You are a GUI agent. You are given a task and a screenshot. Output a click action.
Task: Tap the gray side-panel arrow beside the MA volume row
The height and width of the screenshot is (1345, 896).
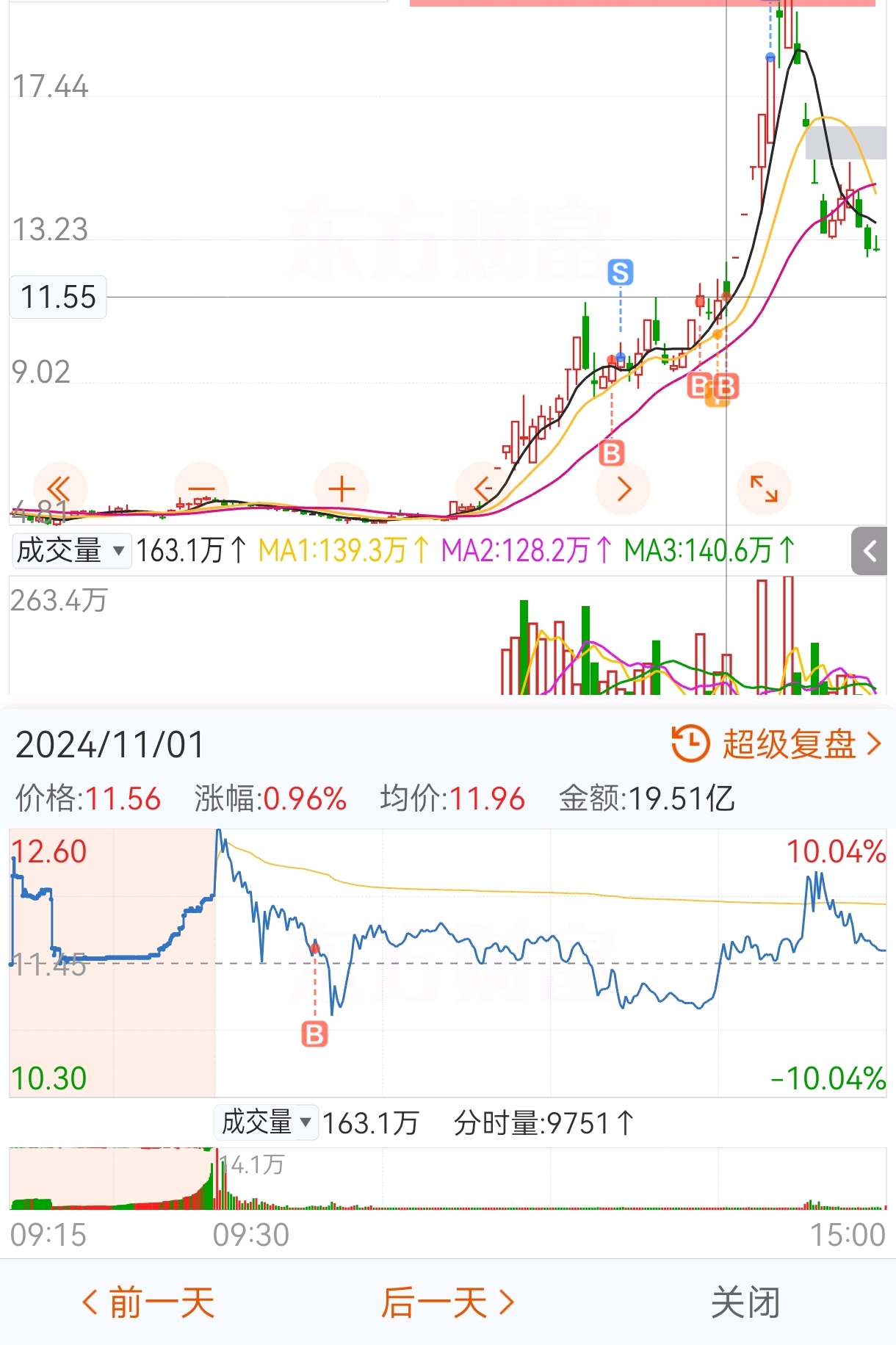870,551
